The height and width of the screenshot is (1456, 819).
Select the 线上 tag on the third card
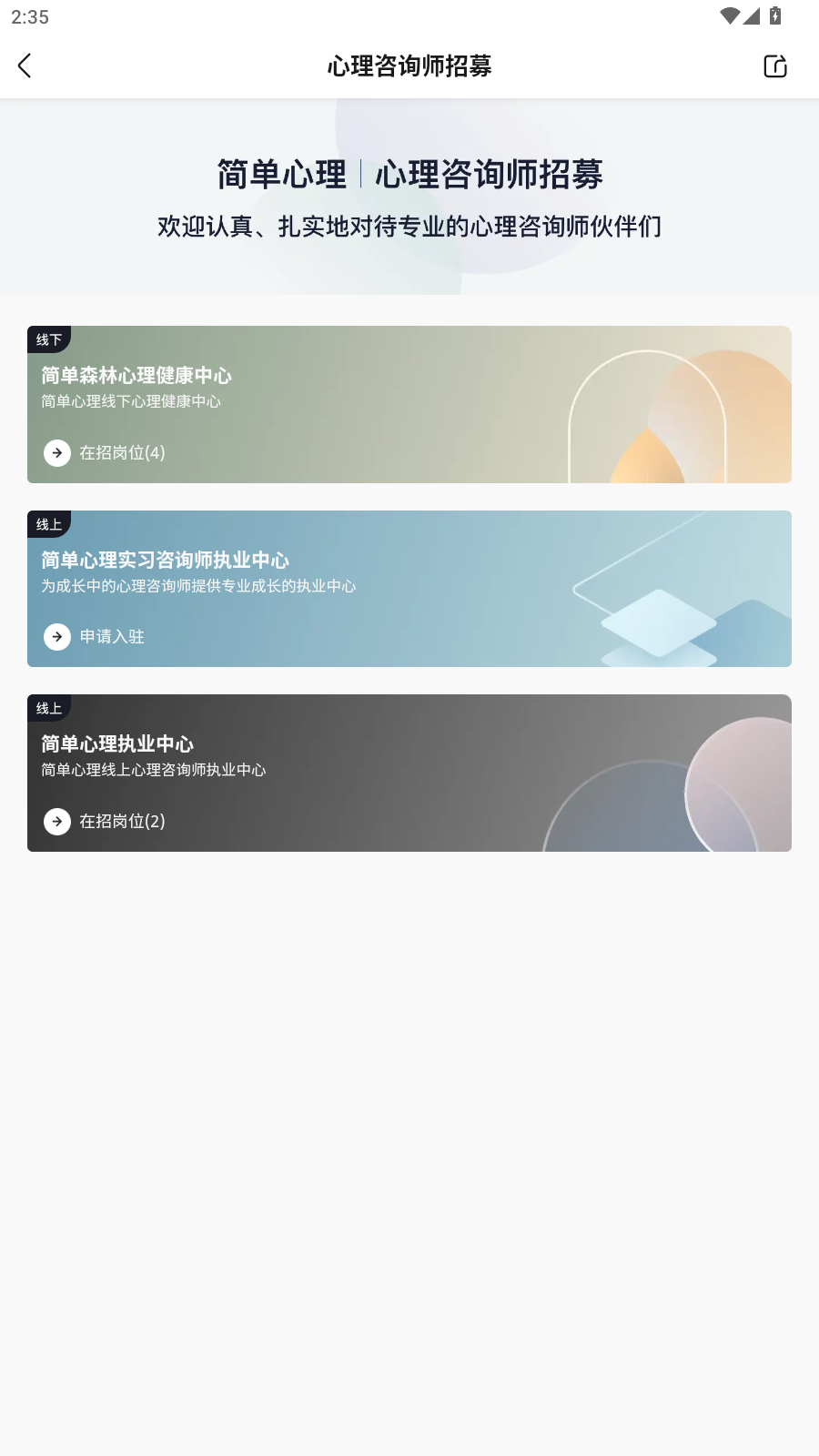click(48, 708)
